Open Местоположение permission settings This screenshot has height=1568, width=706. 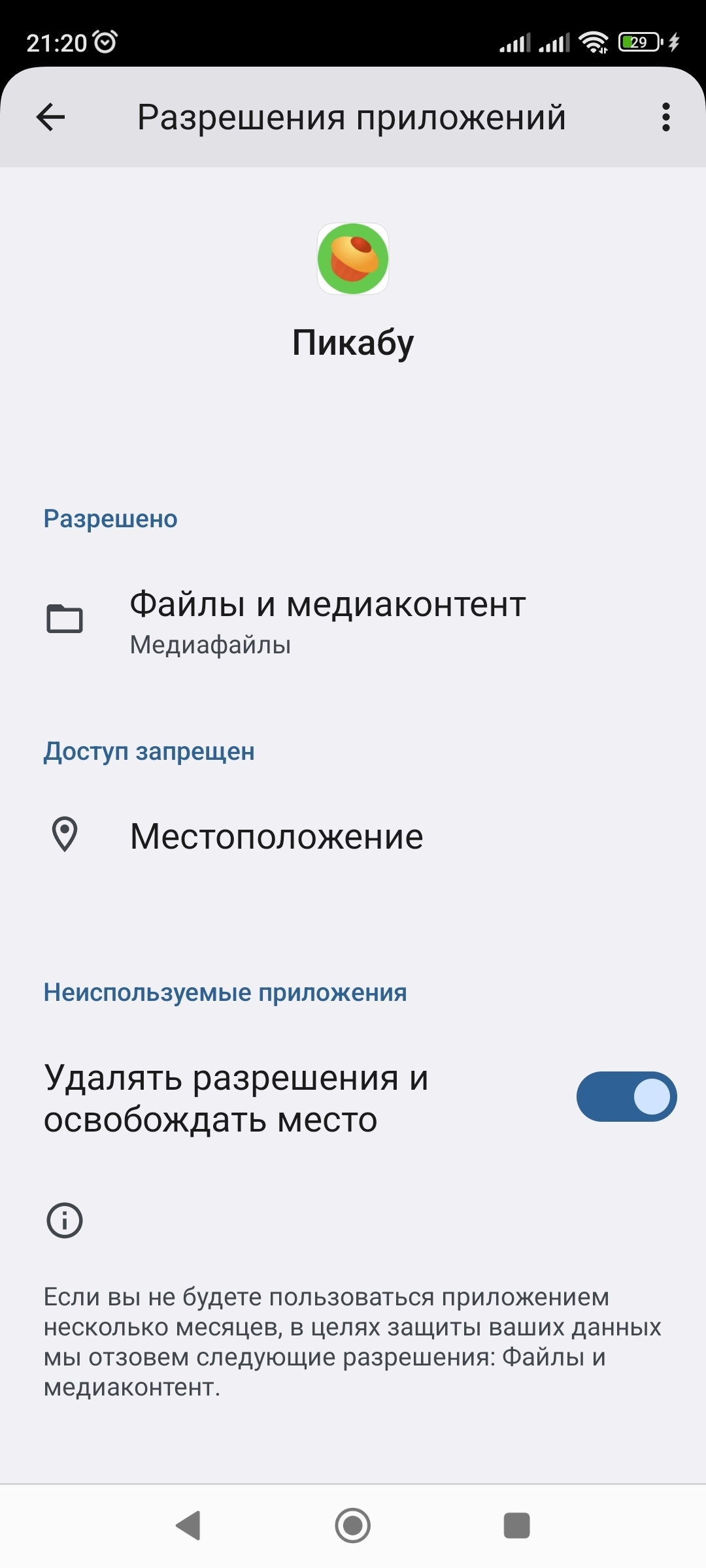(276, 836)
